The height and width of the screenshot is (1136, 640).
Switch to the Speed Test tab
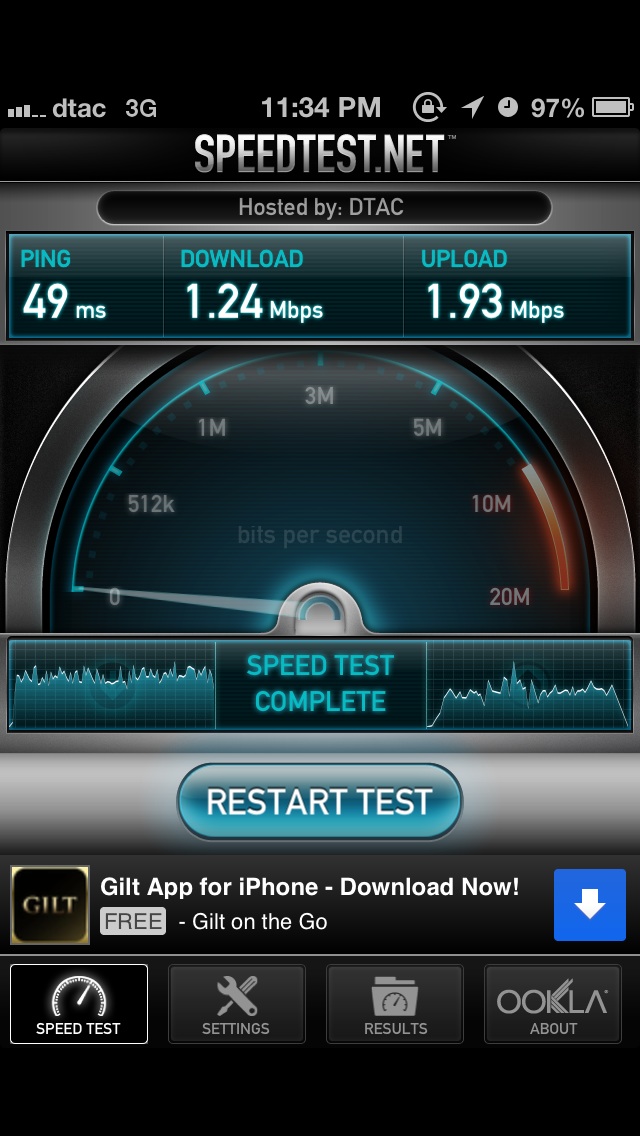[x=79, y=1004]
